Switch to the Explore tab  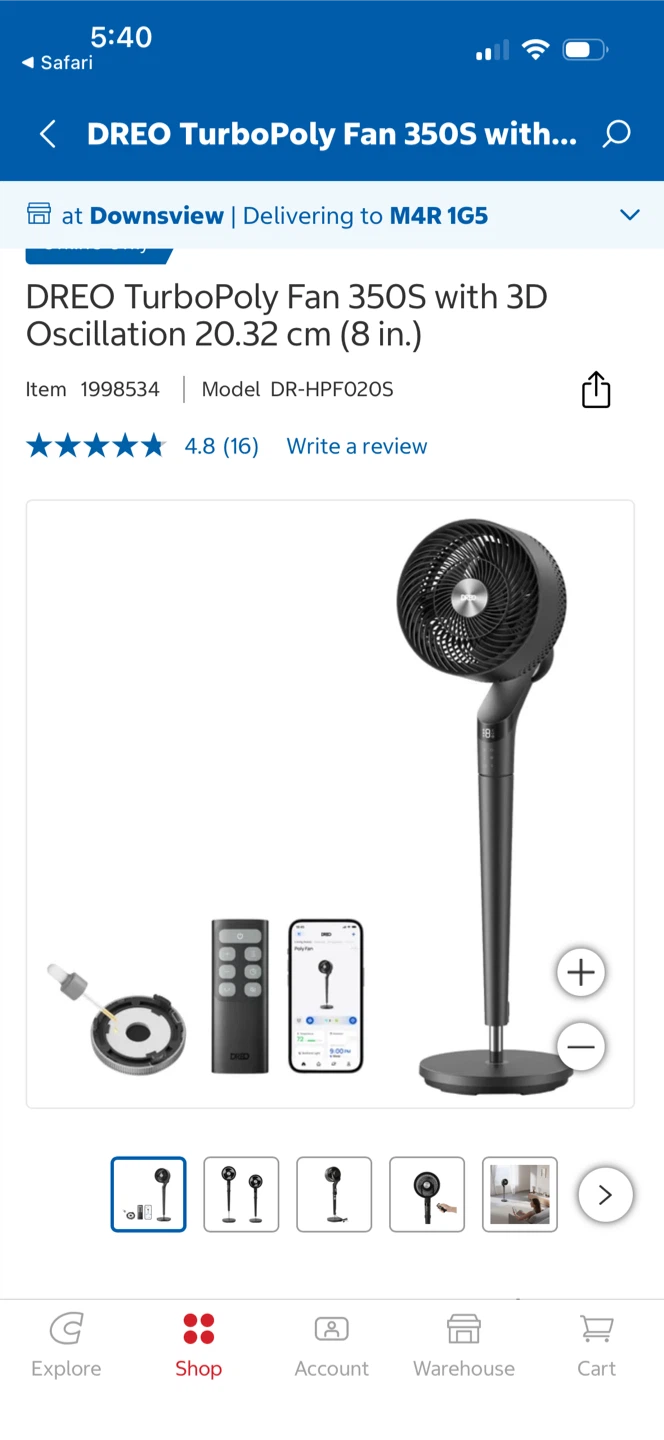point(66,1347)
